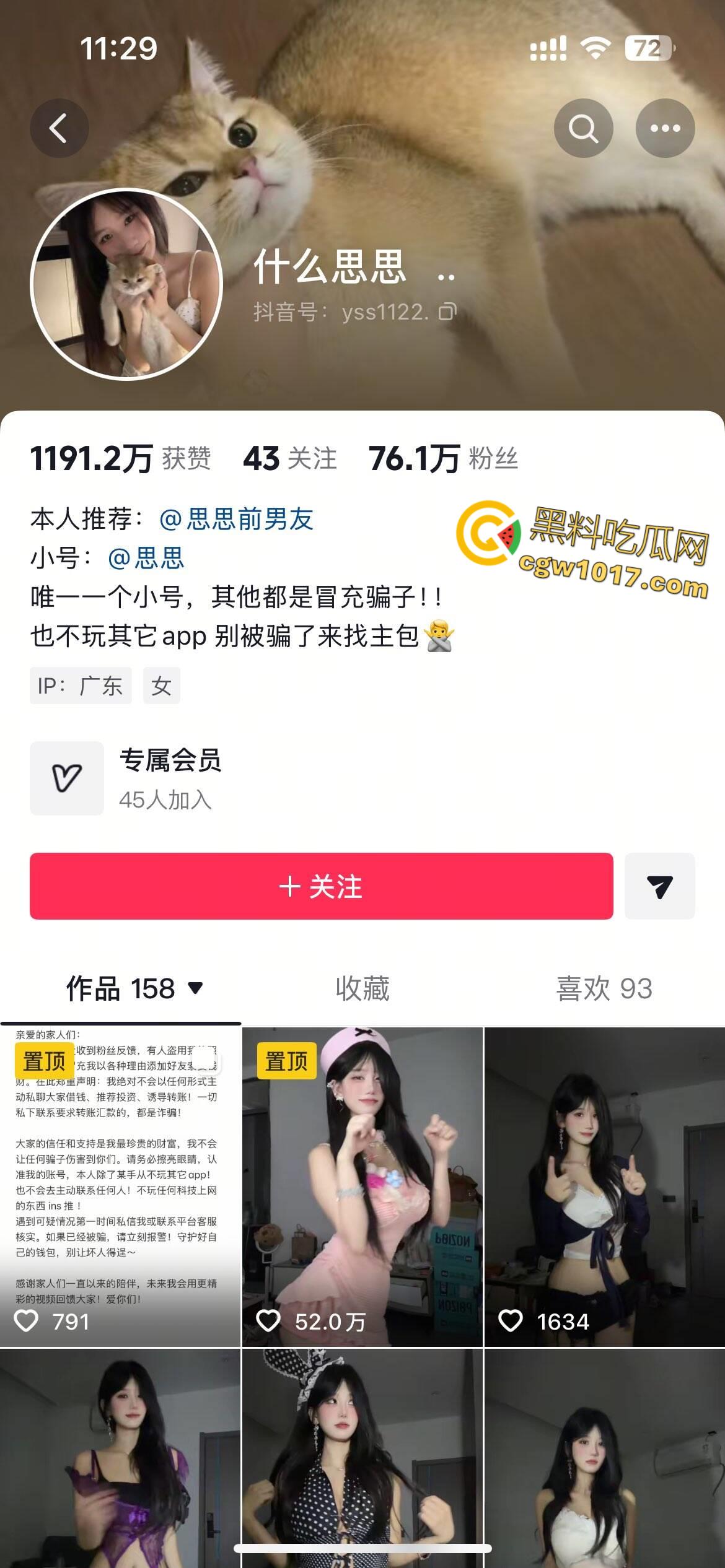Send a direct message via arrow button
The height and width of the screenshot is (1568, 725).
[659, 886]
